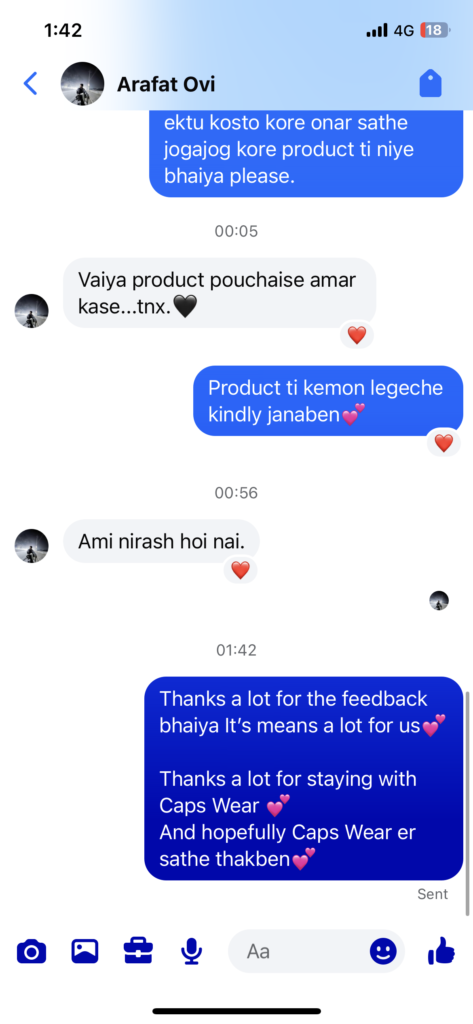View heart reaction on 'Vaiya product pouchaise' message
The image size is (473, 1024).
(357, 335)
